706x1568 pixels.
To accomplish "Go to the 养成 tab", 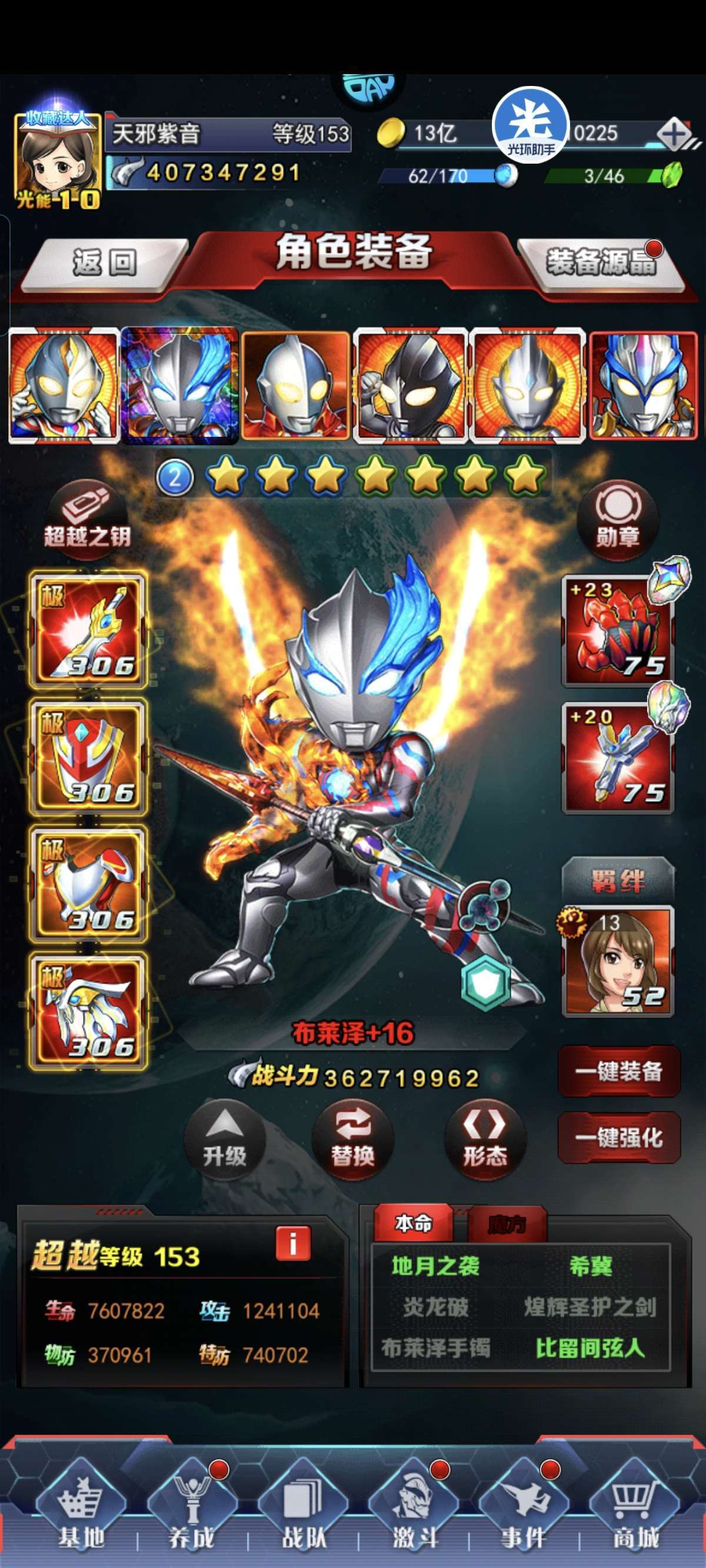I will pos(191,1510).
